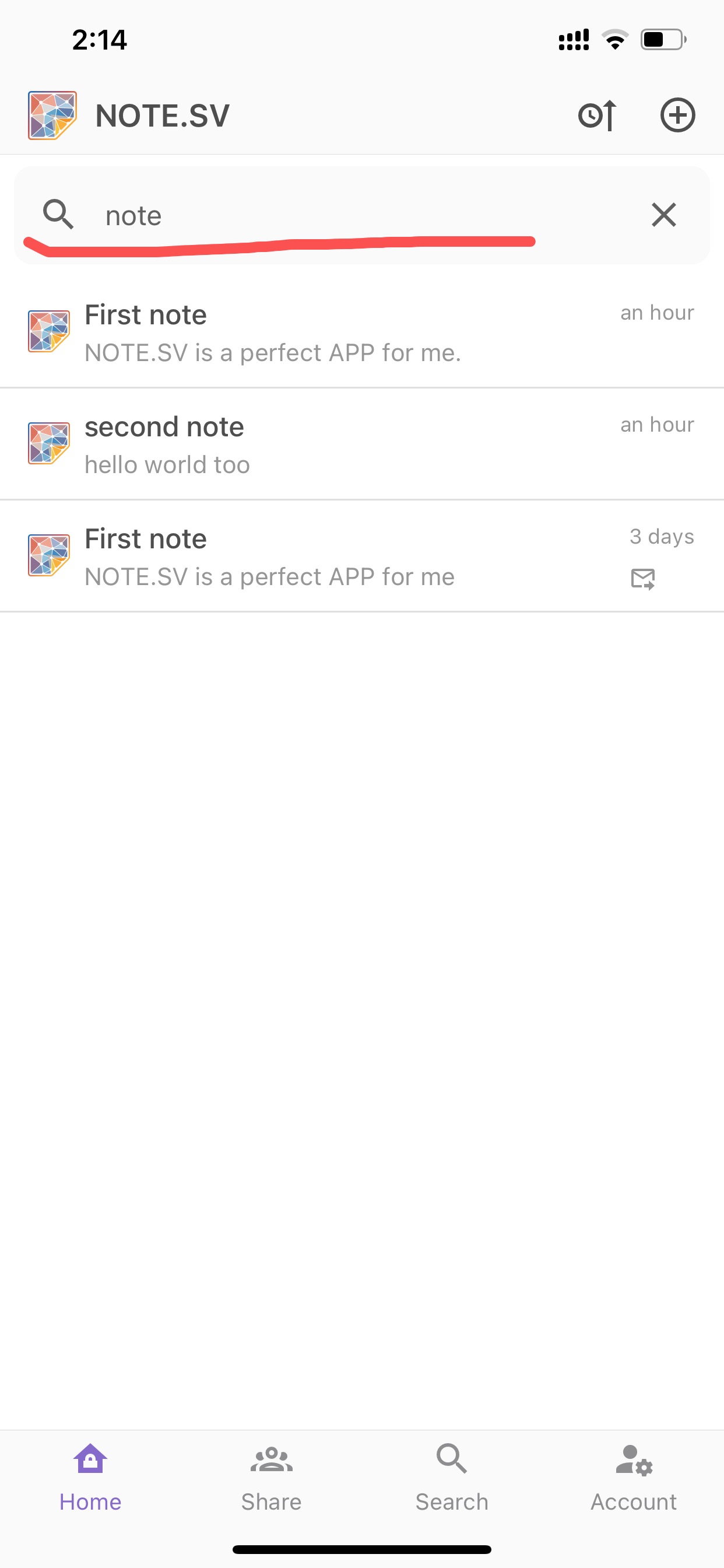Screen dimensions: 724x1568
Task: Clear the search text with X
Action: [663, 215]
